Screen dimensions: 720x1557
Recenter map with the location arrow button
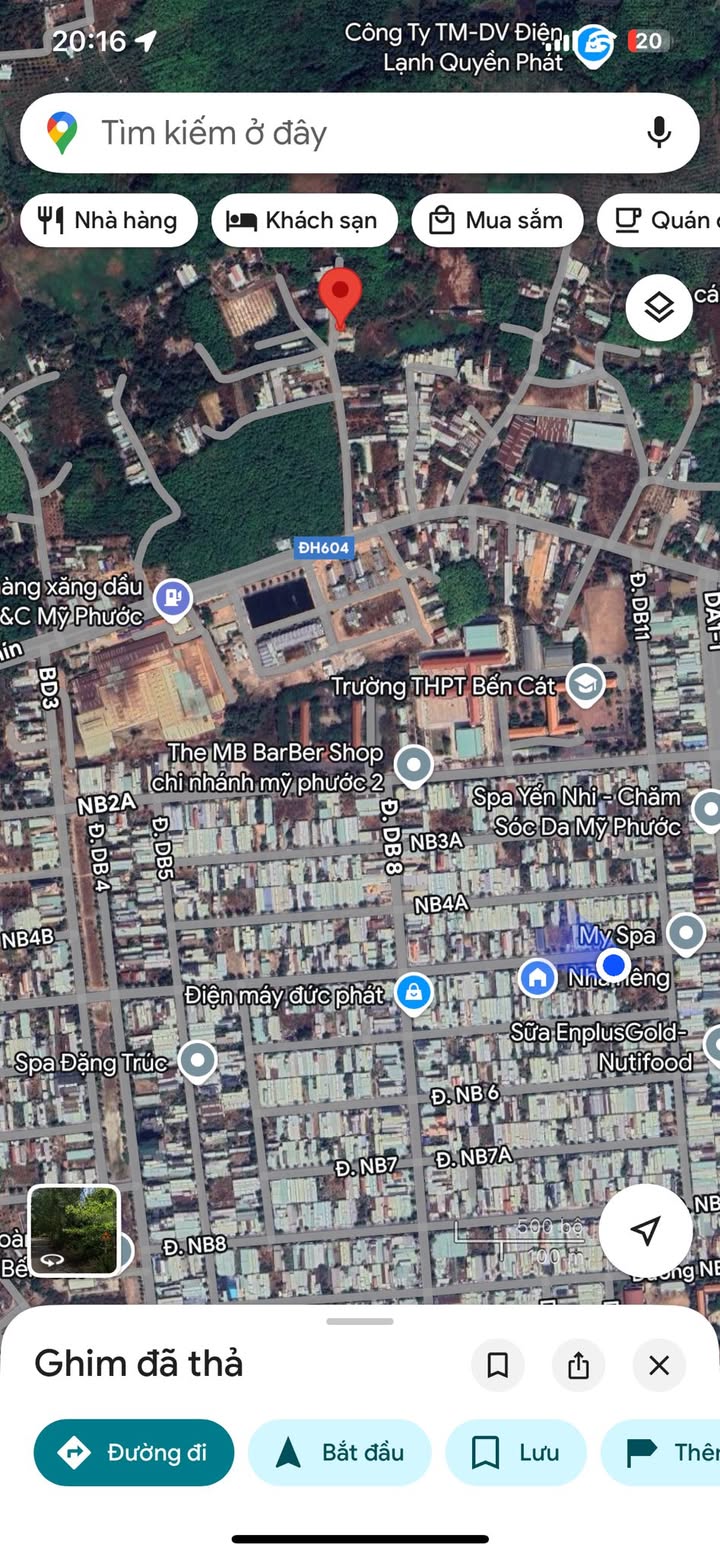pyautogui.click(x=646, y=1230)
